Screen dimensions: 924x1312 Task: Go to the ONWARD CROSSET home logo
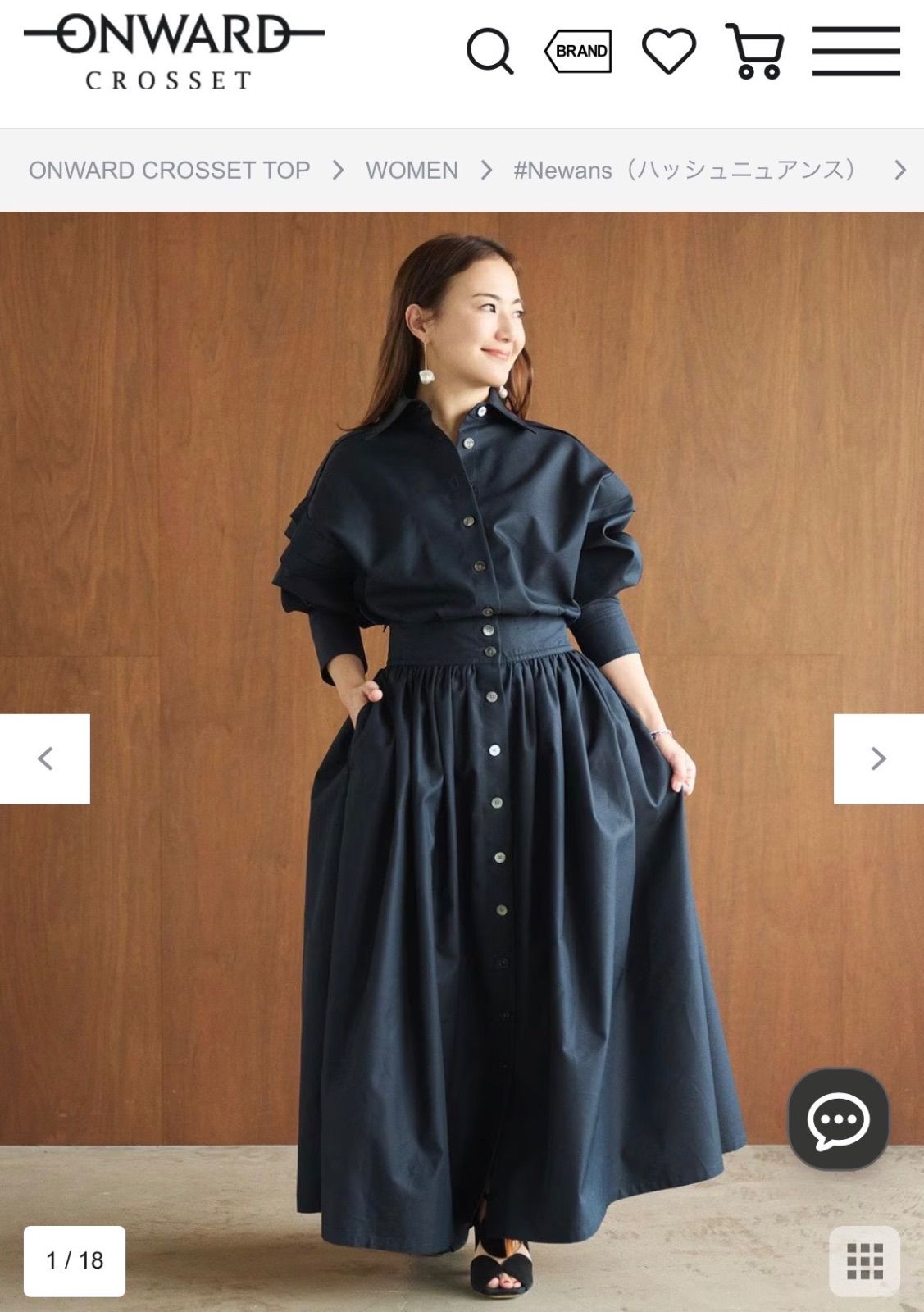point(173,51)
